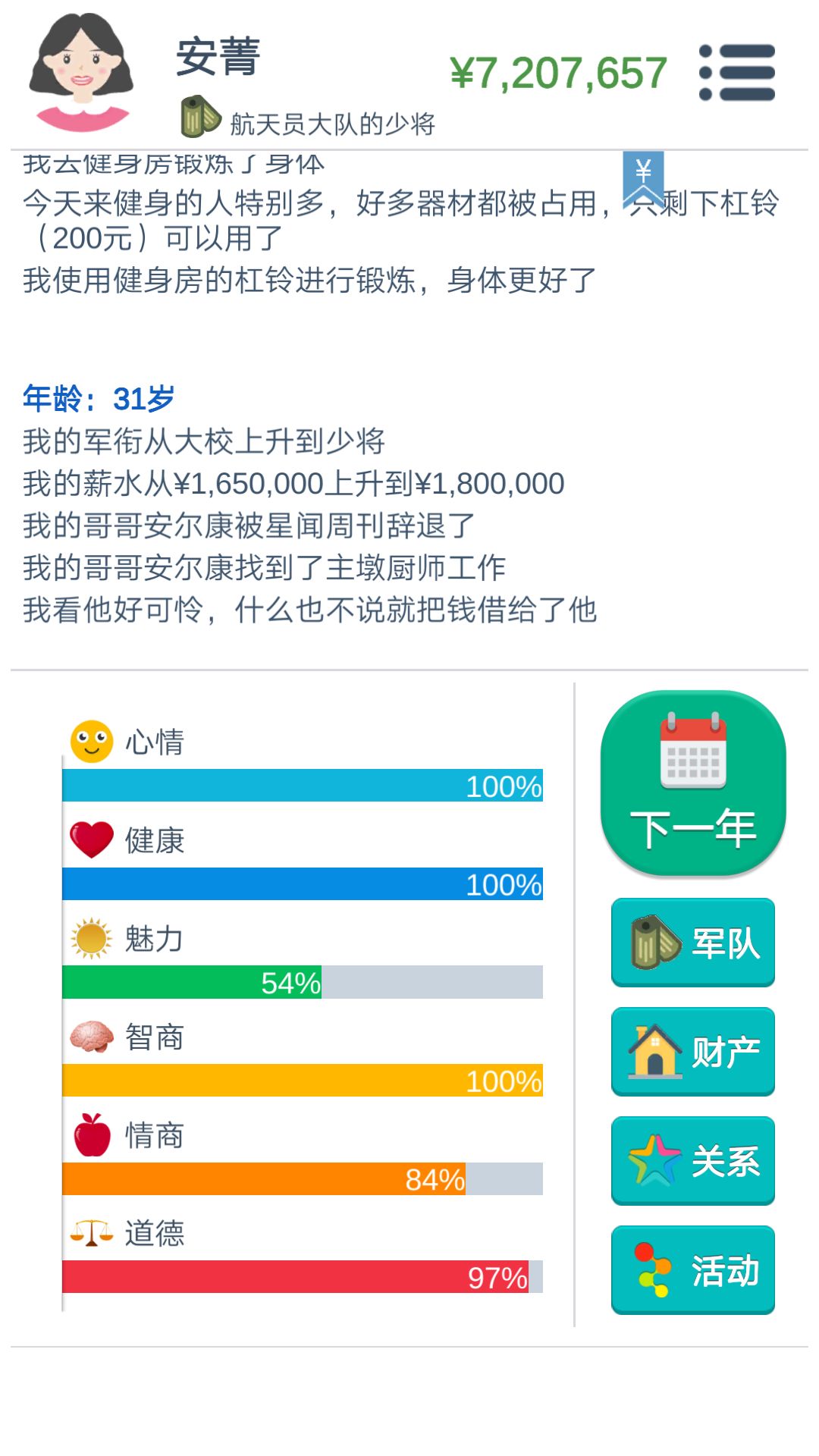Viewport: 819px width, 1456px height.
Task: Tap the 安菁 character avatar
Action: [x=82, y=73]
